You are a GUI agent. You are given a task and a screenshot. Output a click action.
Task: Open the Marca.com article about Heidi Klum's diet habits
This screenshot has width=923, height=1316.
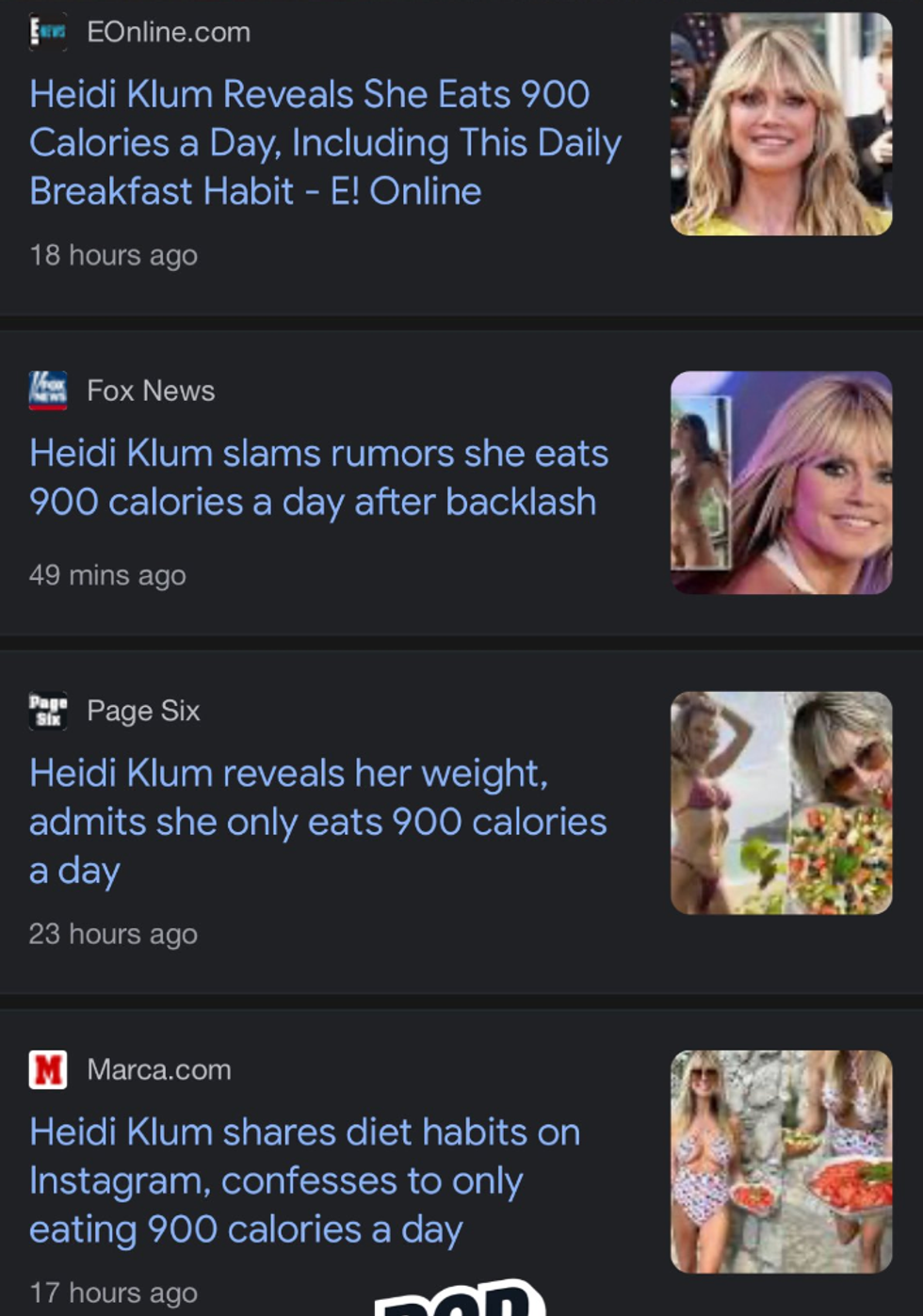(x=304, y=1180)
